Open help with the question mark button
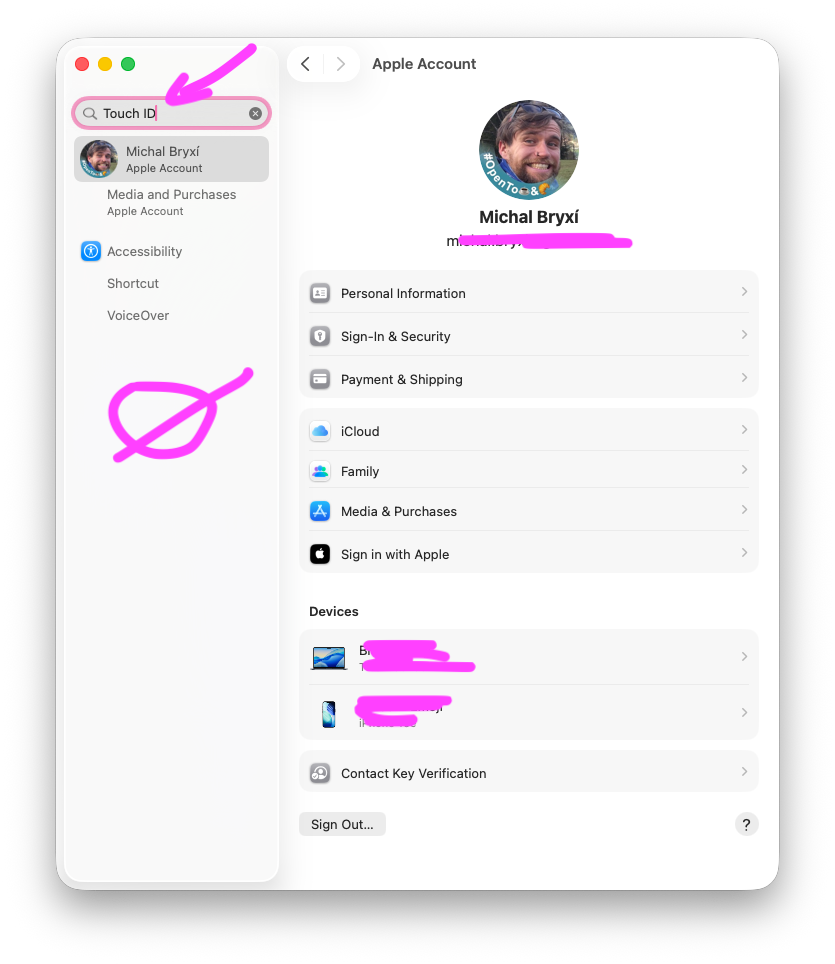This screenshot has height=964, width=835. point(746,825)
